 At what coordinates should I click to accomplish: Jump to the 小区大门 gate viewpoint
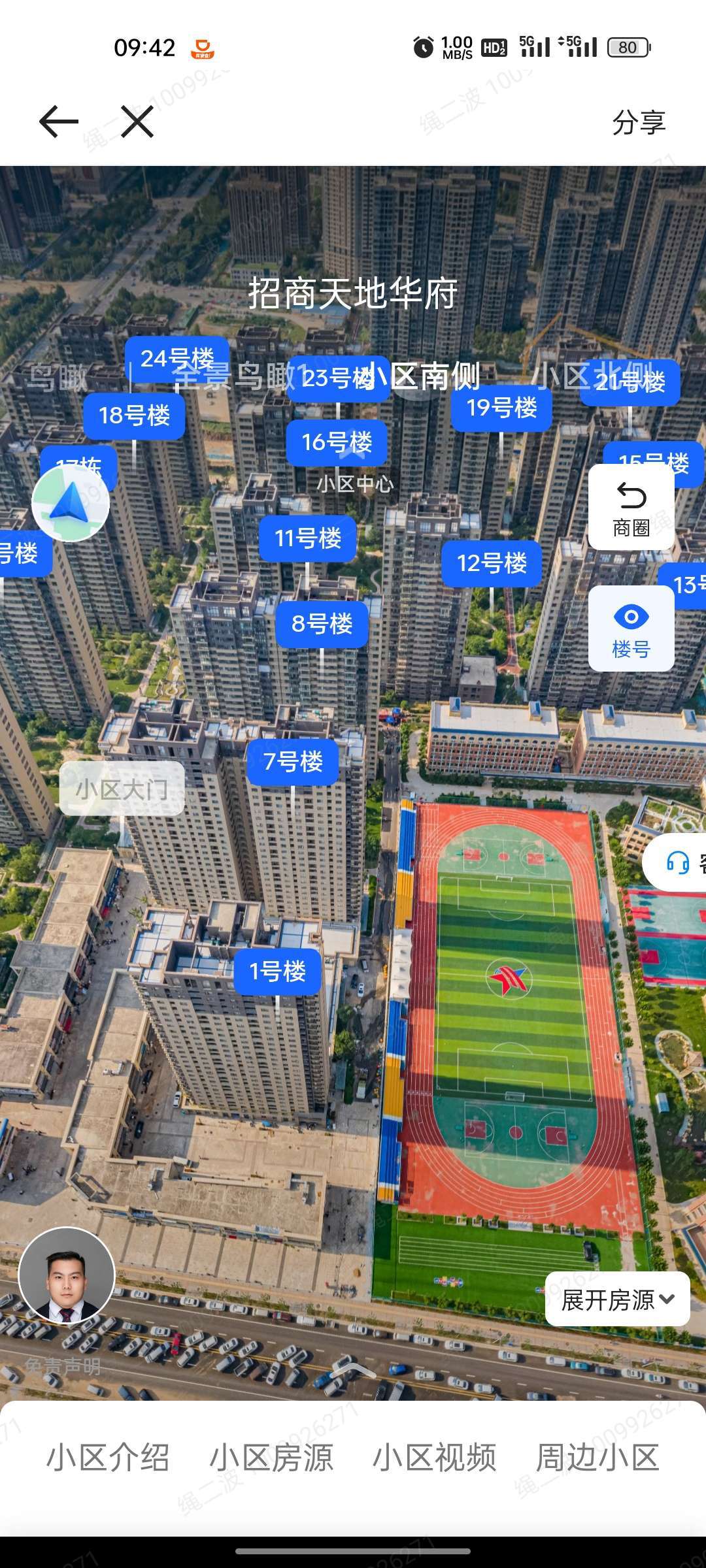click(x=122, y=789)
